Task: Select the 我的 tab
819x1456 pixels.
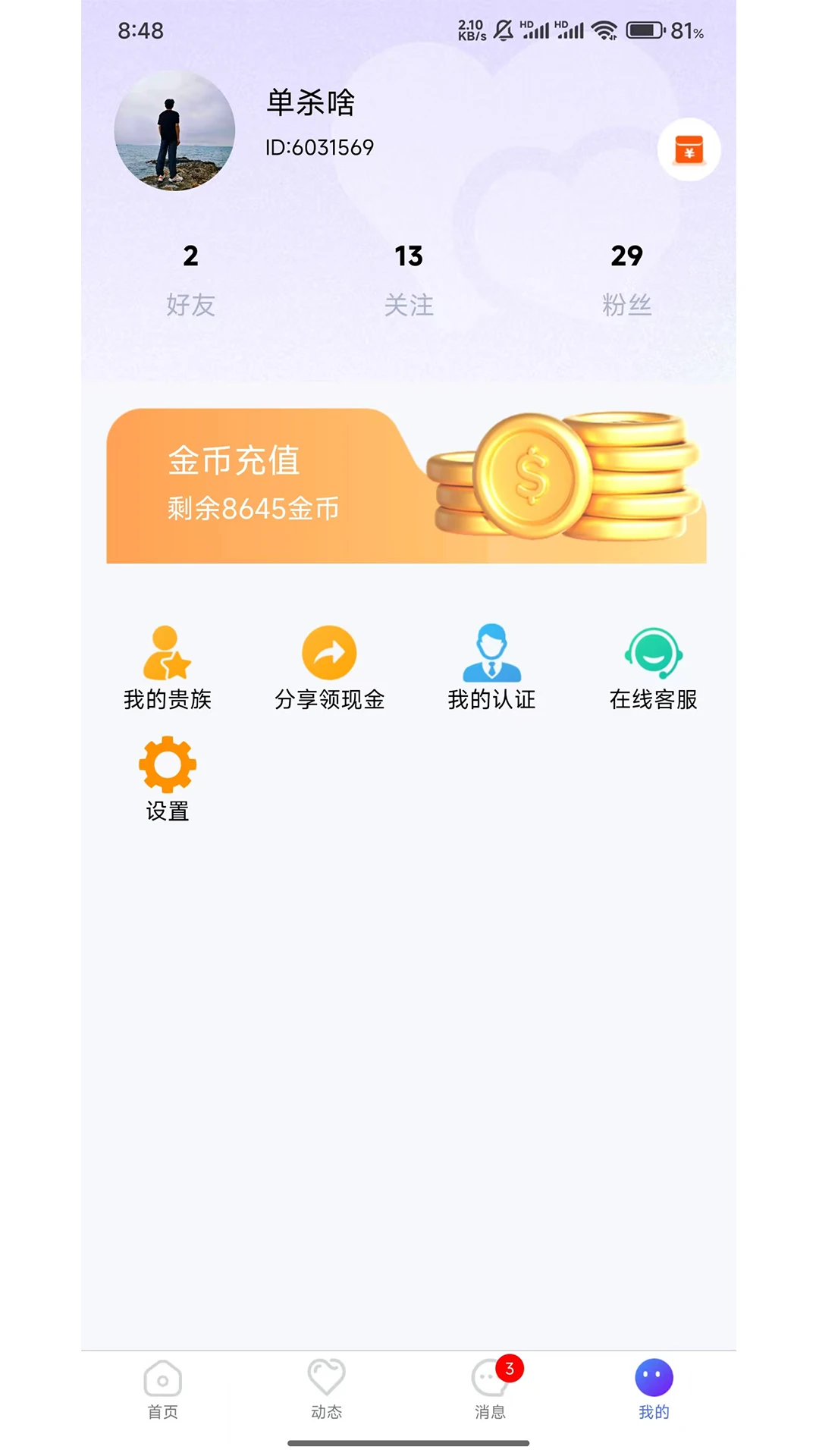Action: pyautogui.click(x=654, y=1389)
